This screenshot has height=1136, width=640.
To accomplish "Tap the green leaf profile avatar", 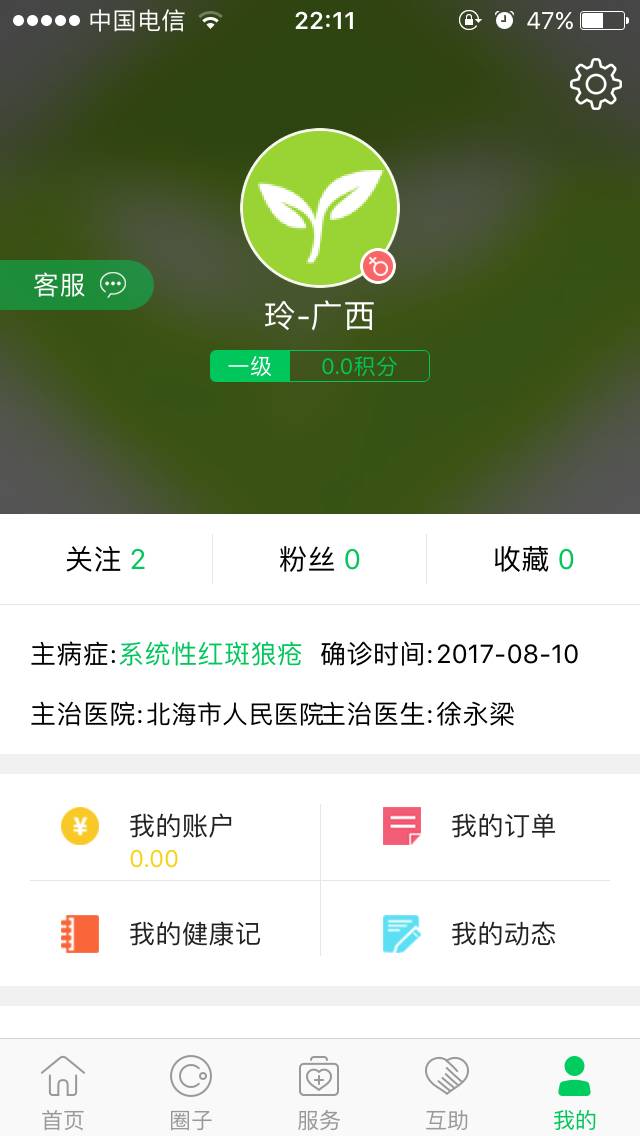I will pyautogui.click(x=320, y=208).
